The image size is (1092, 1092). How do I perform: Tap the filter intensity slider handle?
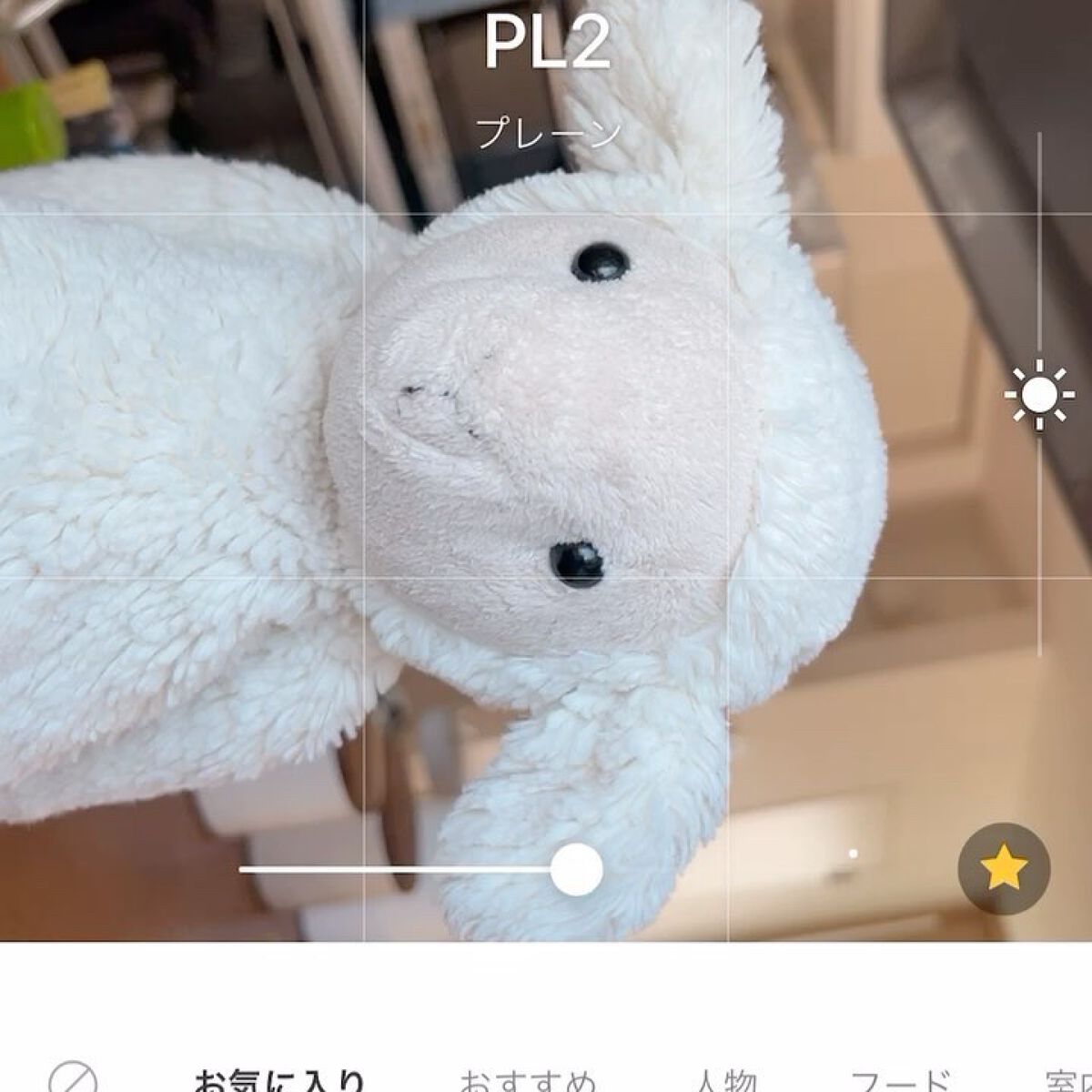[x=577, y=870]
